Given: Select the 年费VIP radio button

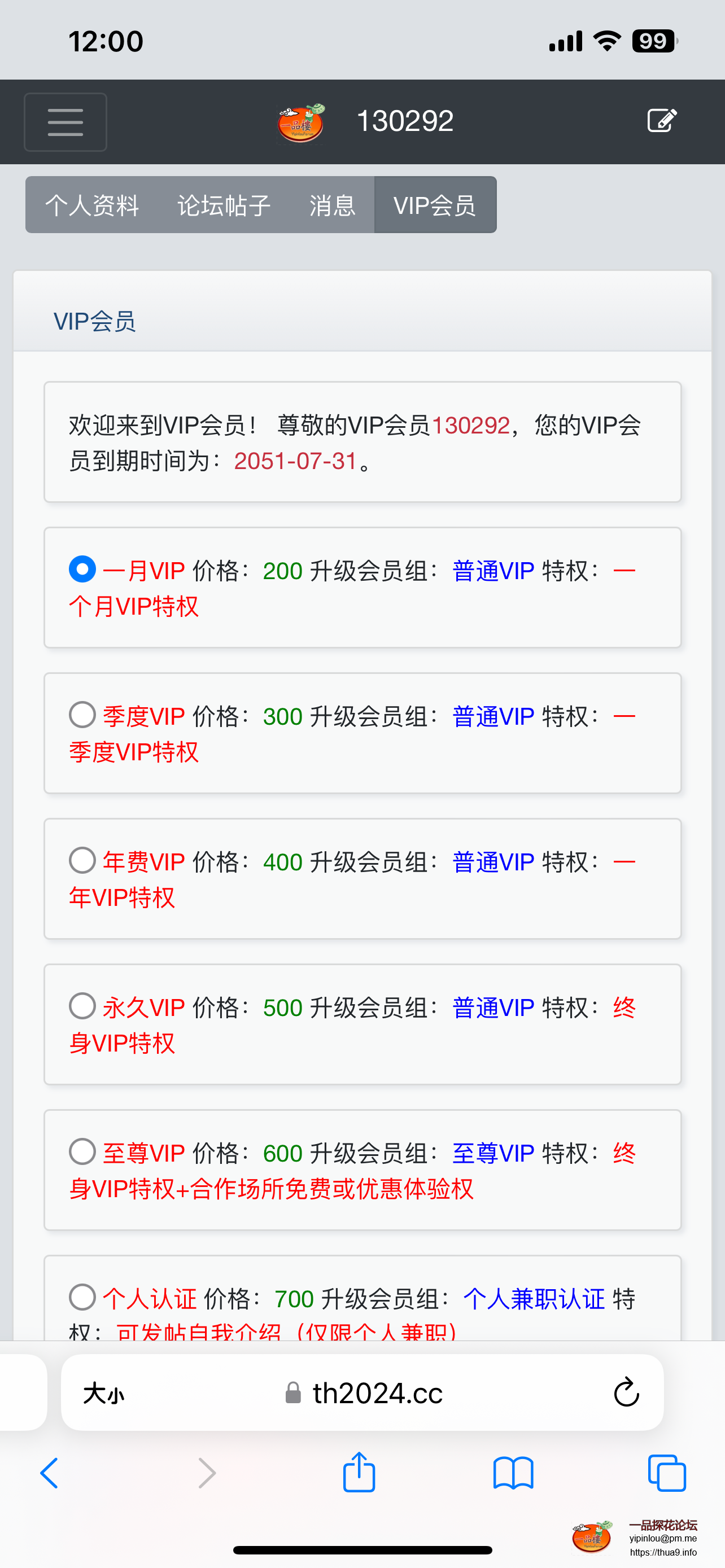Looking at the screenshot, I should pos(81,860).
